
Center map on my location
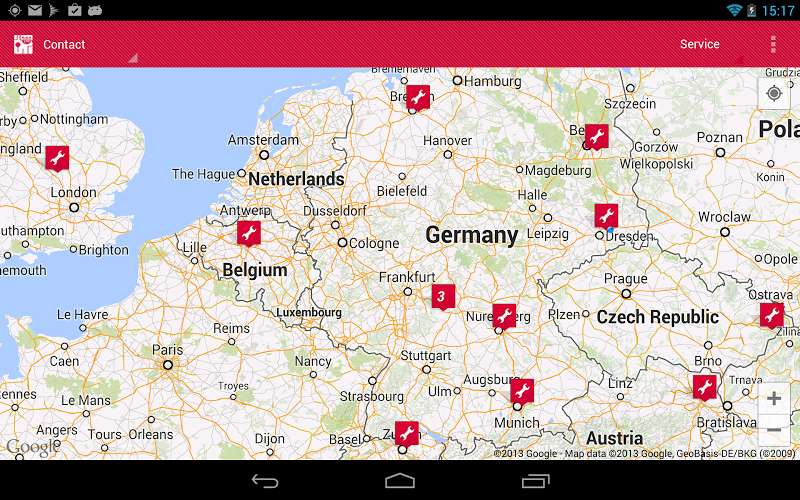(773, 93)
